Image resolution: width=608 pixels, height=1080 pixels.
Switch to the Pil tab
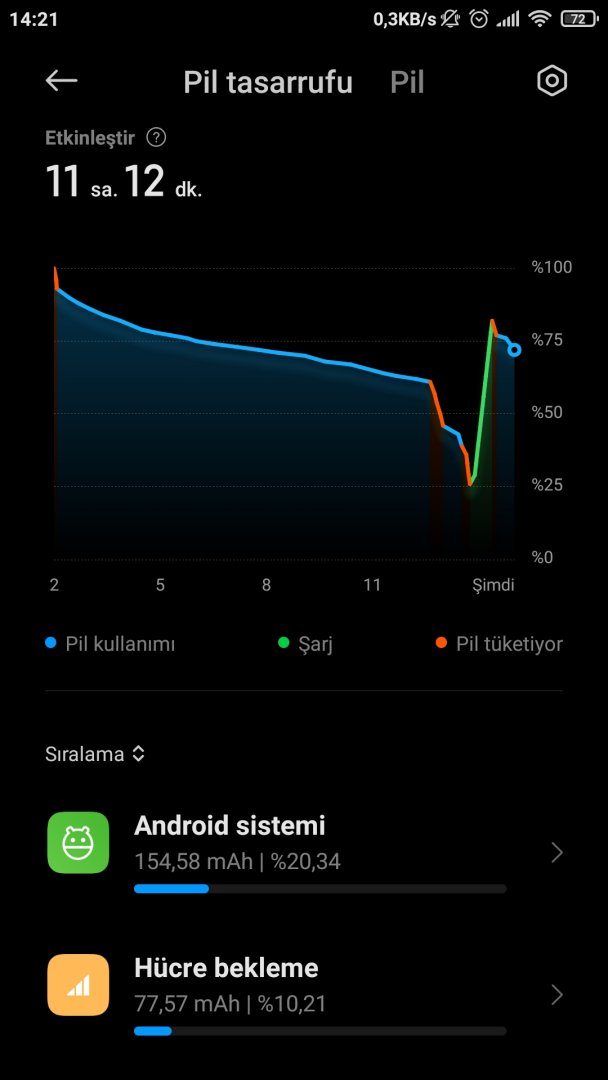(x=407, y=83)
